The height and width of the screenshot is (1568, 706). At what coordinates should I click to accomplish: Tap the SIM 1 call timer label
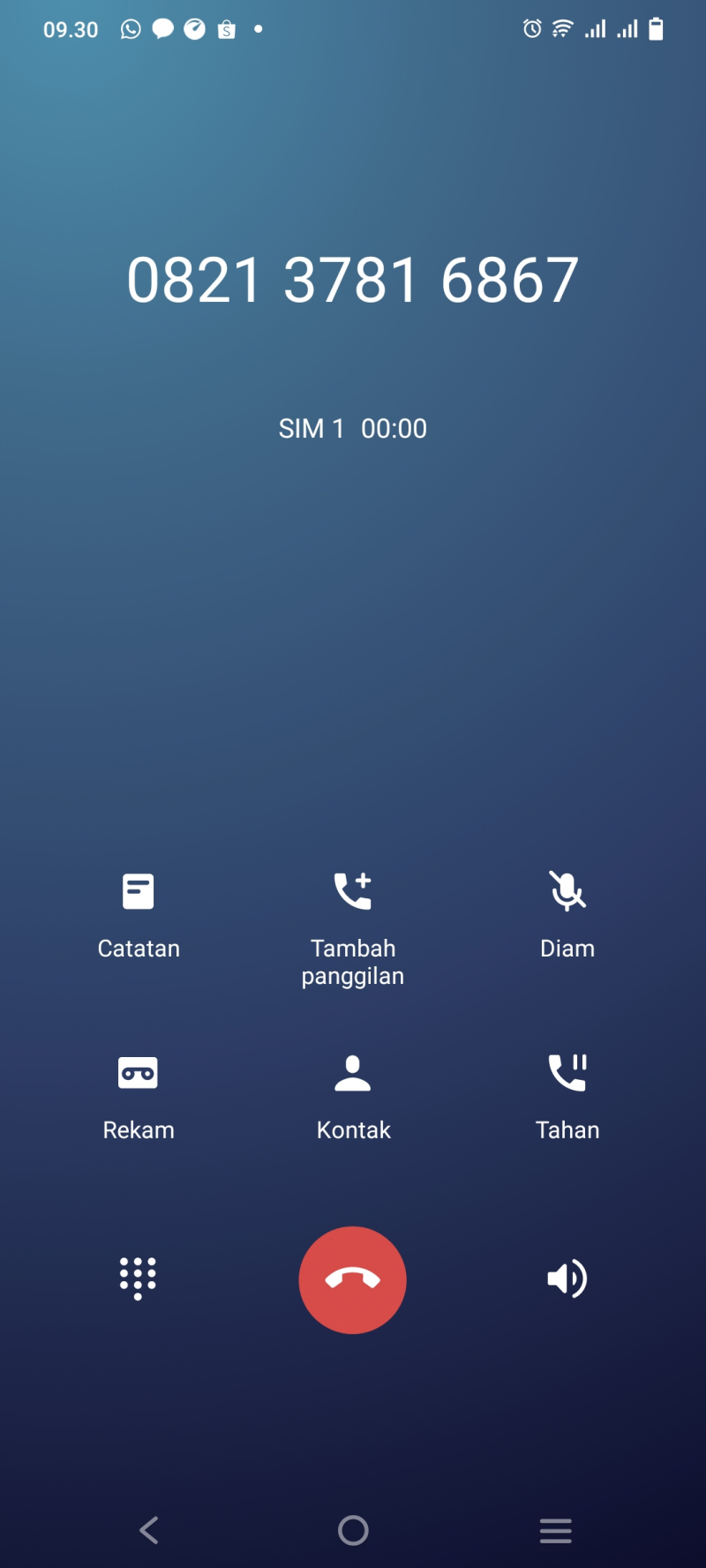[351, 429]
